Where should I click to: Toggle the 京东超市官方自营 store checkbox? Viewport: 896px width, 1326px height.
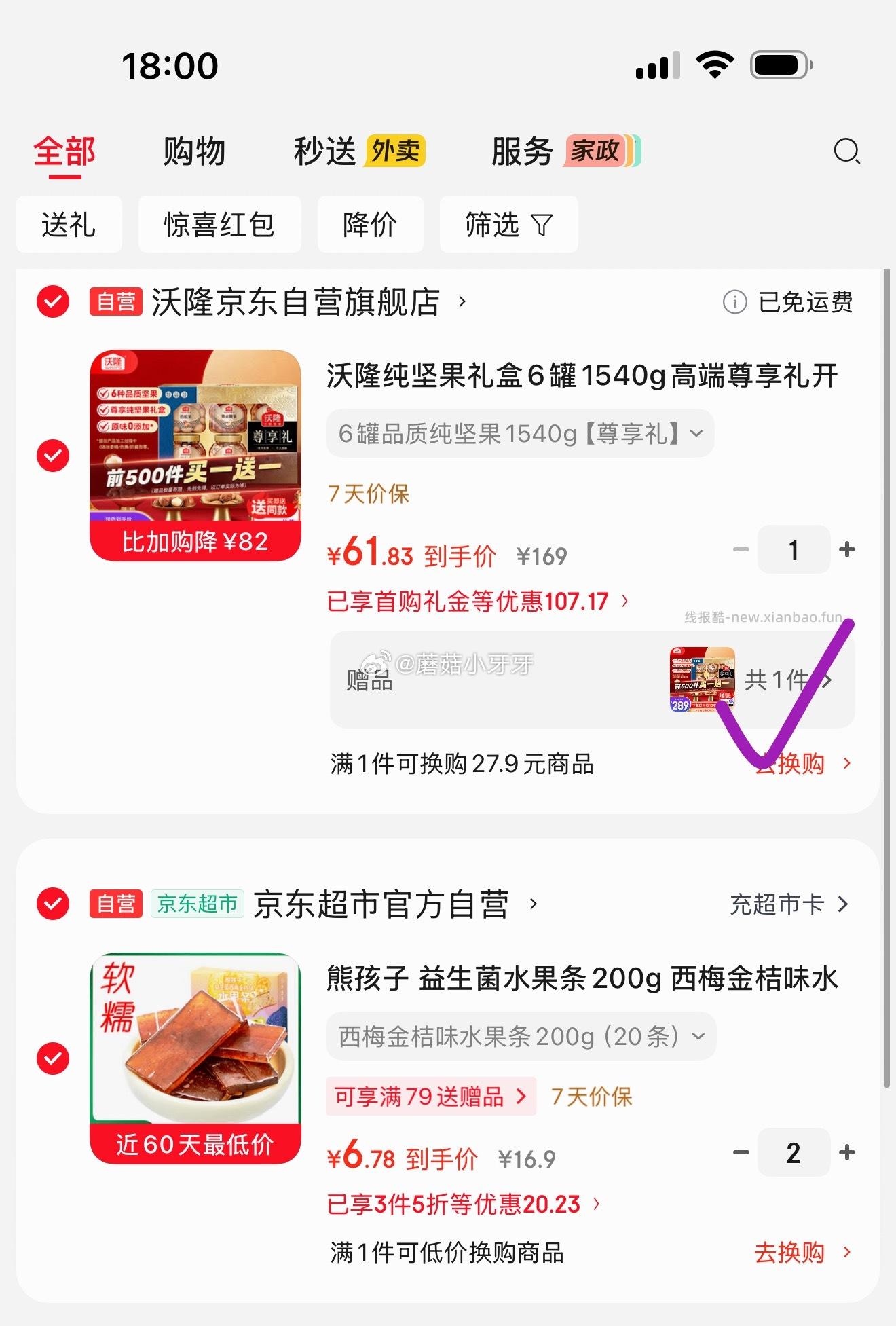click(x=53, y=904)
